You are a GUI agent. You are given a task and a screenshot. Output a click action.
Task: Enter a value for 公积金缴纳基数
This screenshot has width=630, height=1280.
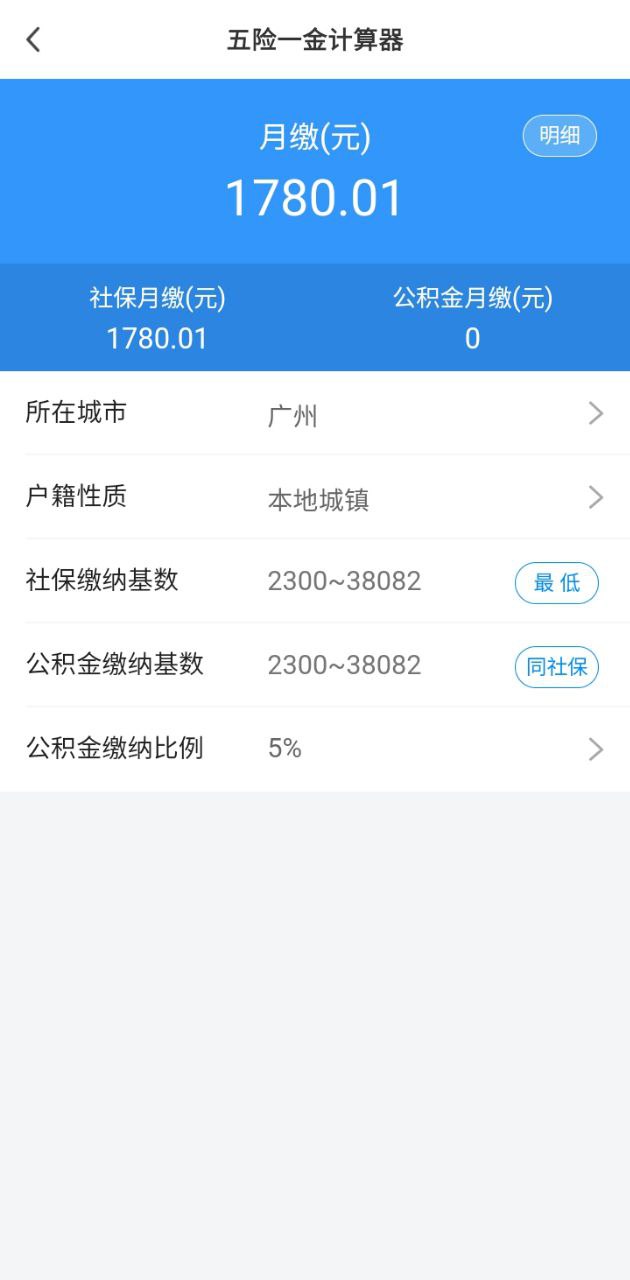click(x=345, y=665)
